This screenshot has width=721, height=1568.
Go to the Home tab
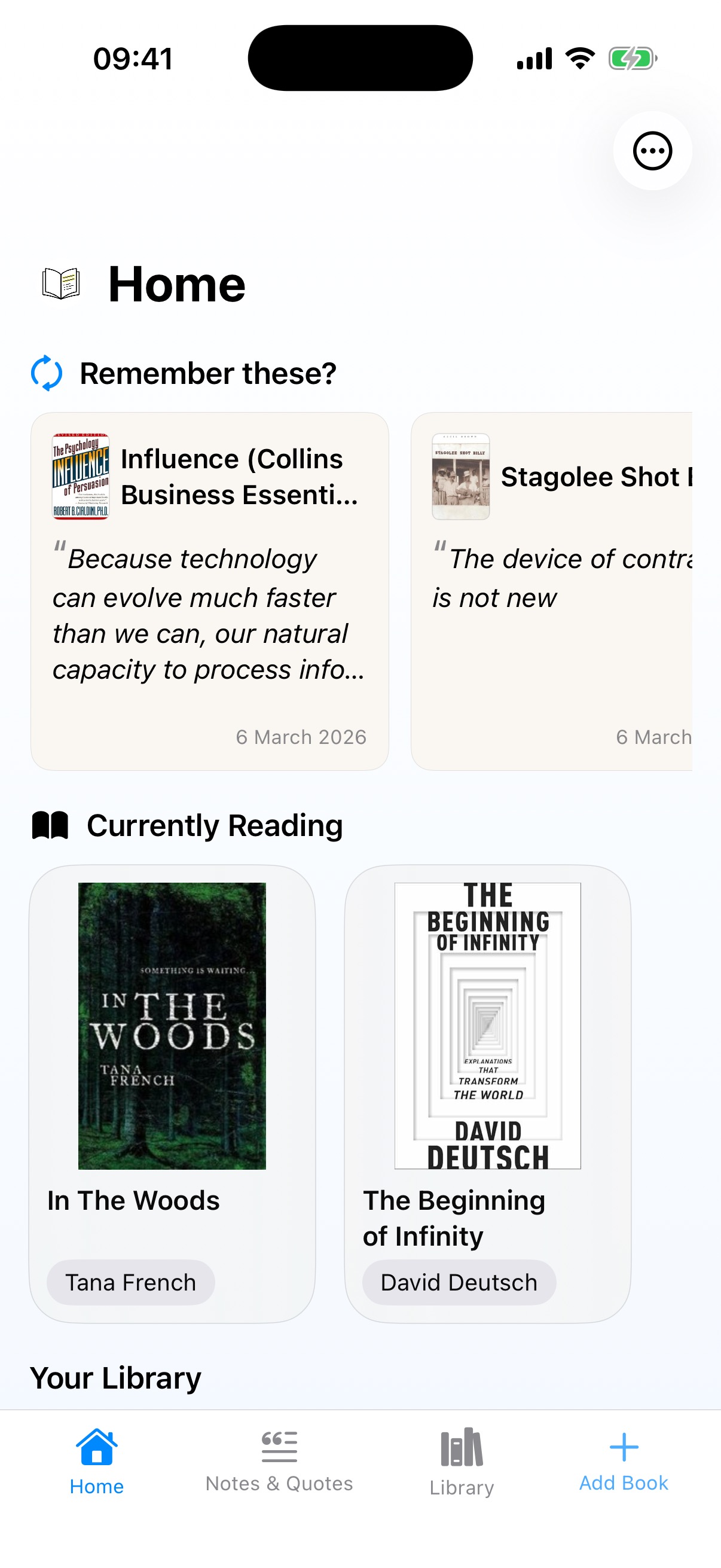pos(97,1461)
